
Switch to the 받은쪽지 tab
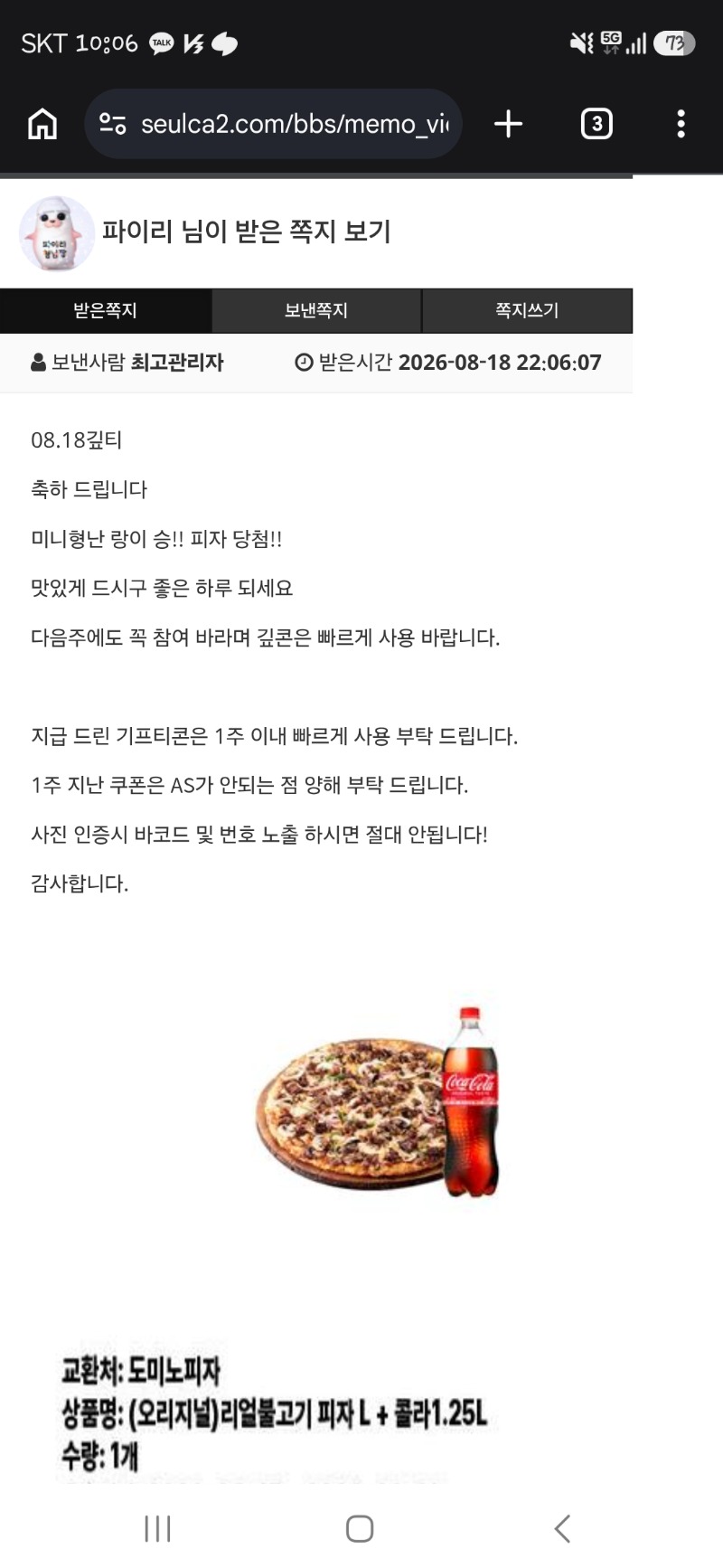coord(106,311)
